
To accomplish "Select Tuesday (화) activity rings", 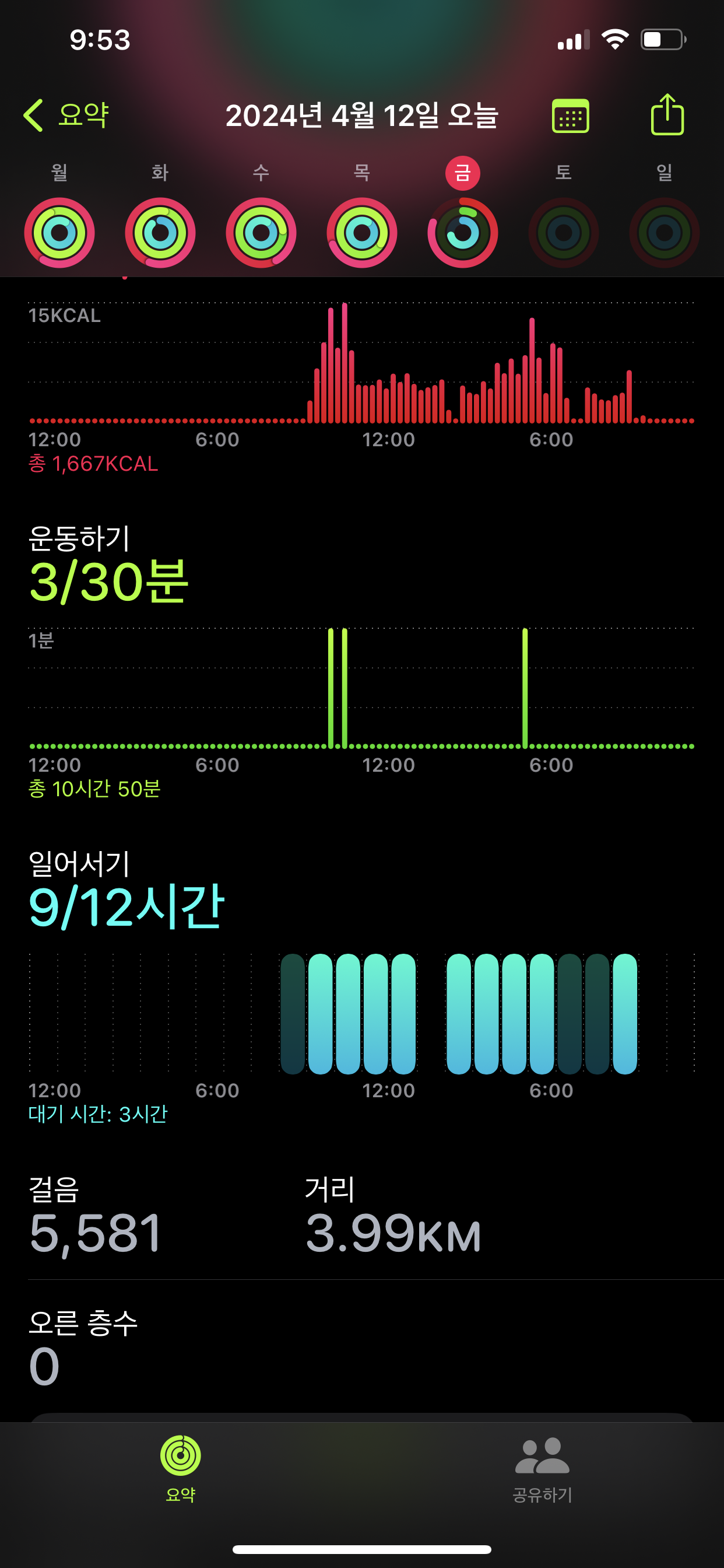I will [160, 233].
